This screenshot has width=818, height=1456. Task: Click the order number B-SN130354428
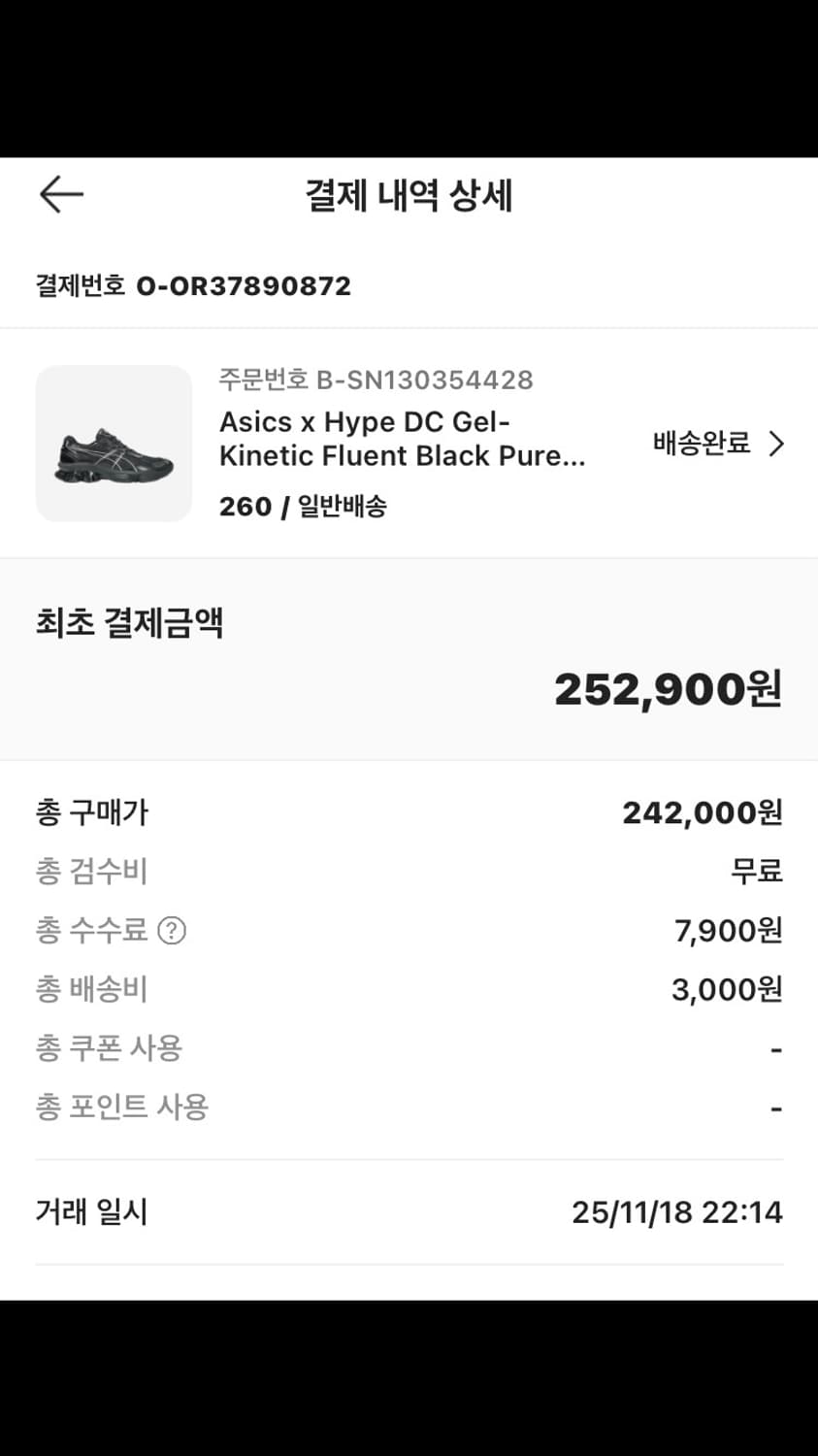[x=374, y=380]
